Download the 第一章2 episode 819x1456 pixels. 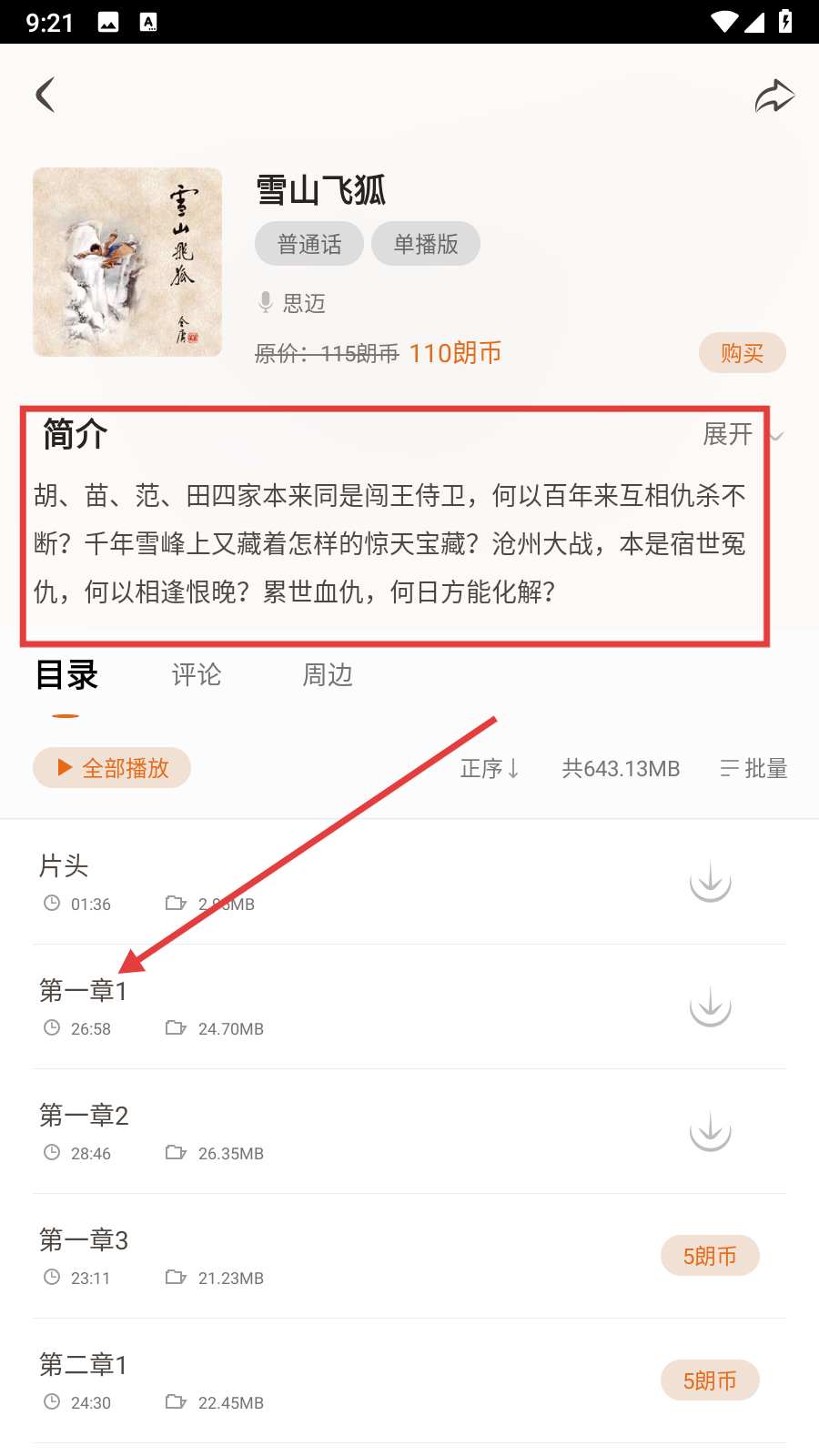pyautogui.click(x=710, y=1131)
